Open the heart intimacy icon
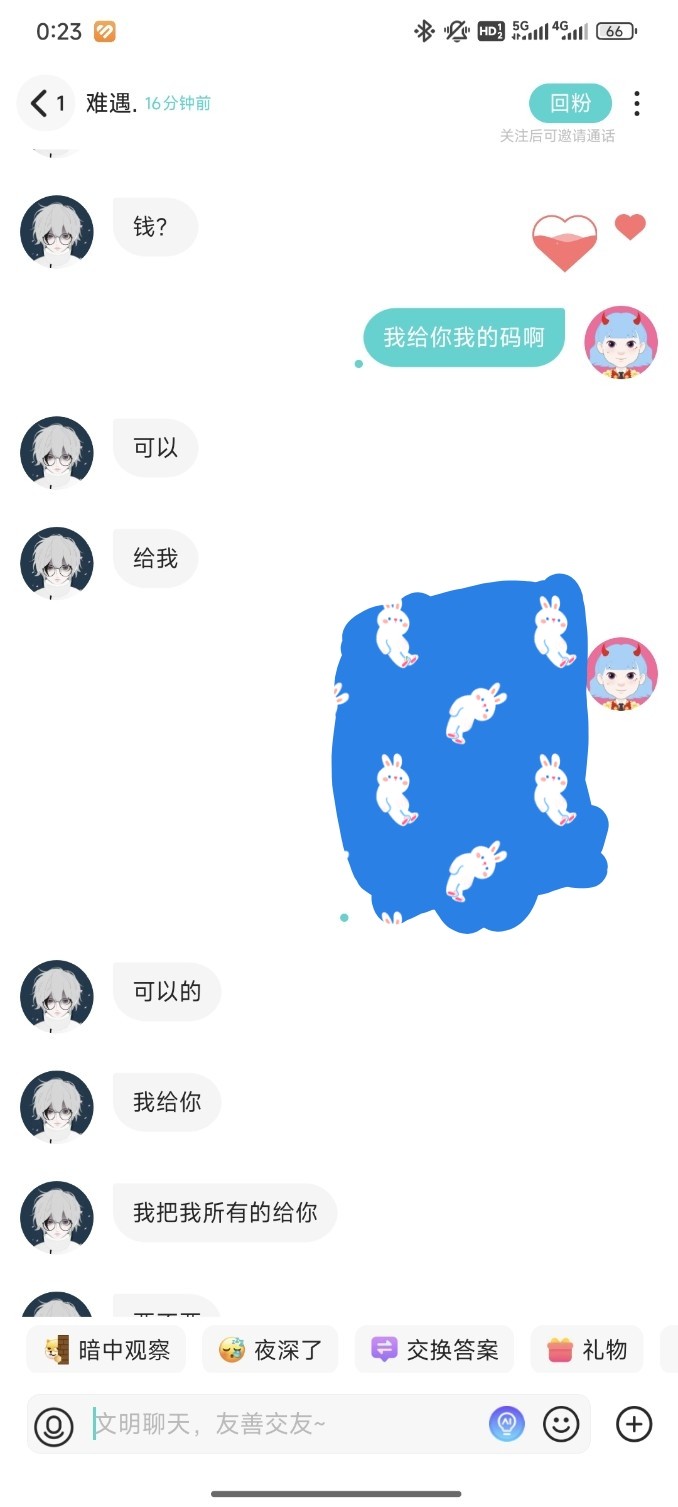 565,243
